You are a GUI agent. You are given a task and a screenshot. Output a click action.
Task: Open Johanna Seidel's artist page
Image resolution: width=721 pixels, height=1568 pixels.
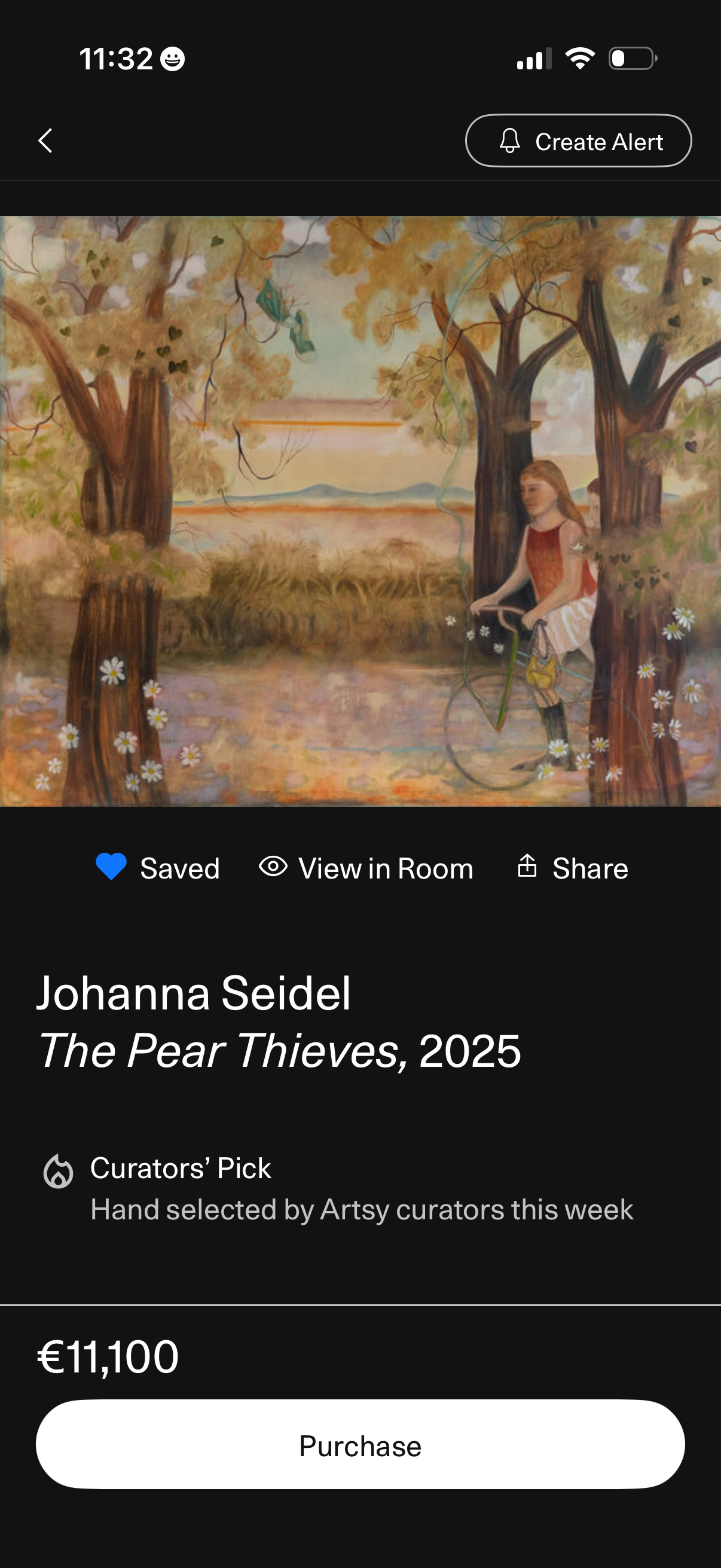[x=194, y=993]
